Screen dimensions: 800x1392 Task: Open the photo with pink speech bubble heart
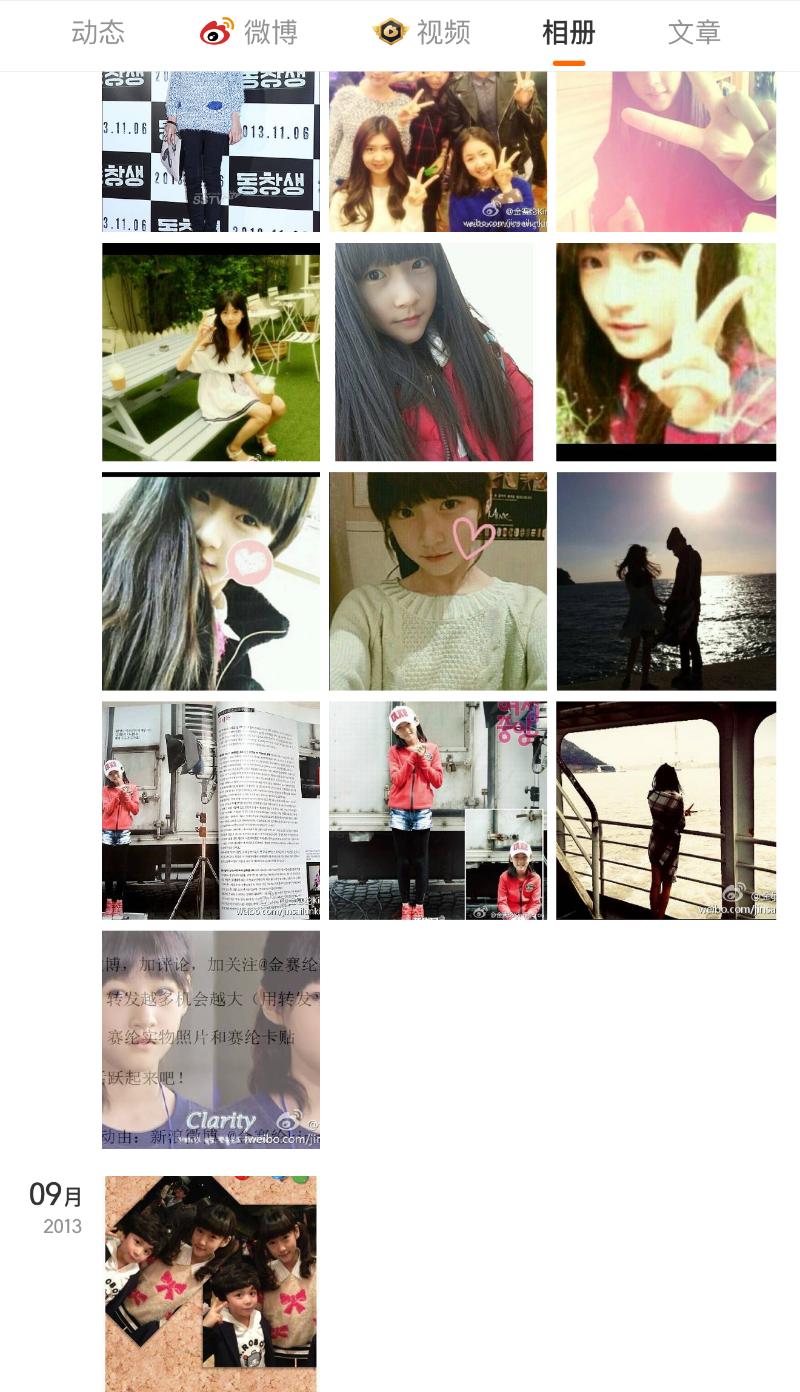tap(211, 581)
